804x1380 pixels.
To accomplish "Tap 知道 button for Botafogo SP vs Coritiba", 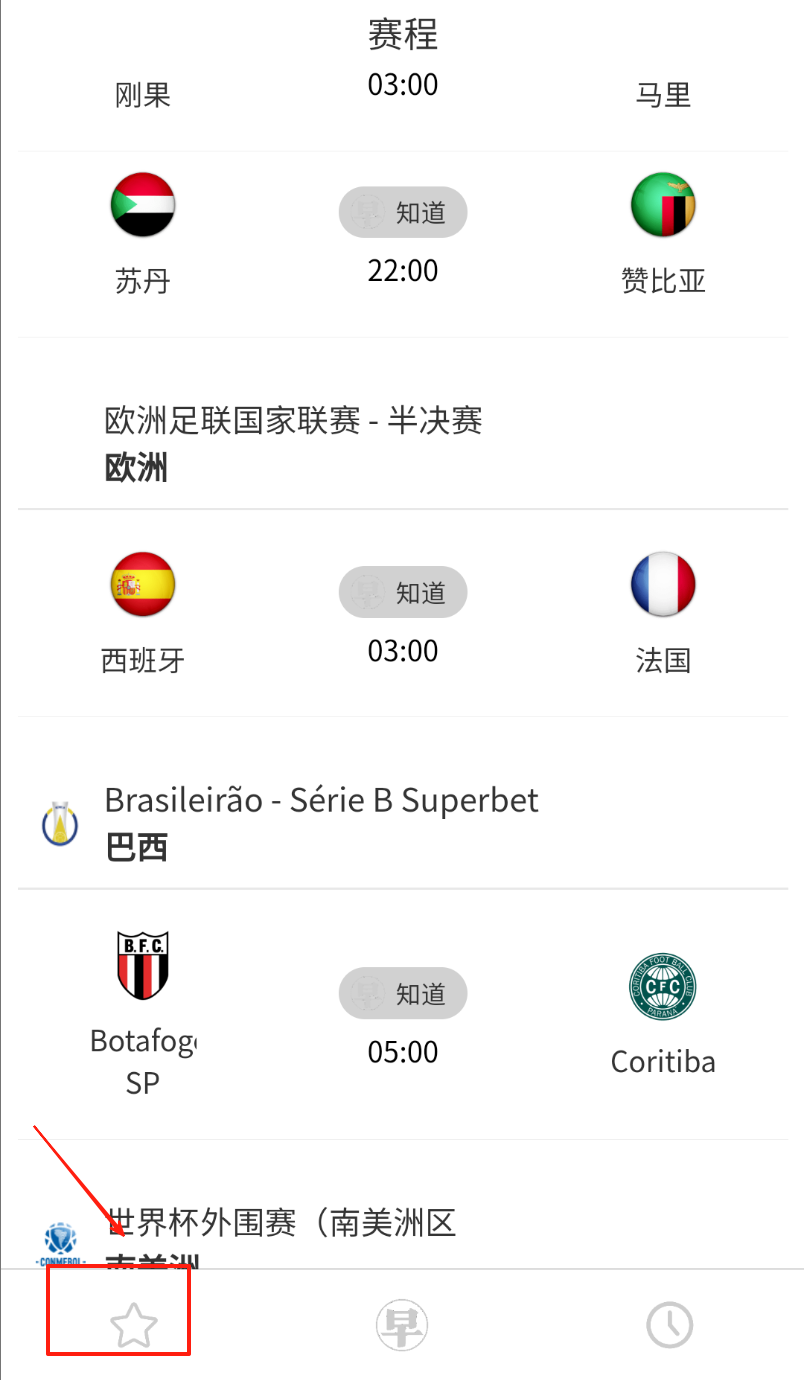I will coord(403,993).
